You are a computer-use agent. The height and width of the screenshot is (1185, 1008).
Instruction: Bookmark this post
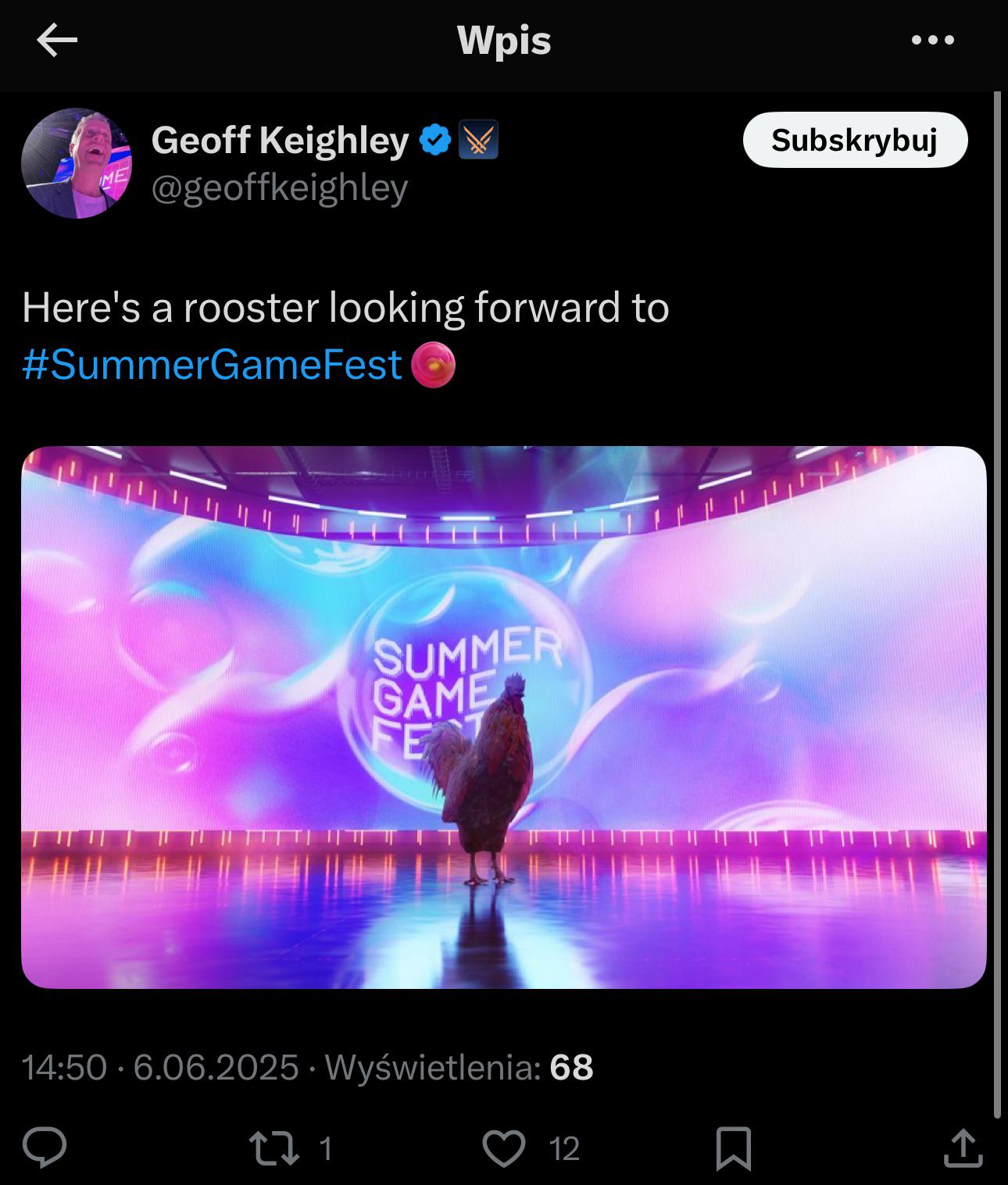click(x=733, y=1148)
